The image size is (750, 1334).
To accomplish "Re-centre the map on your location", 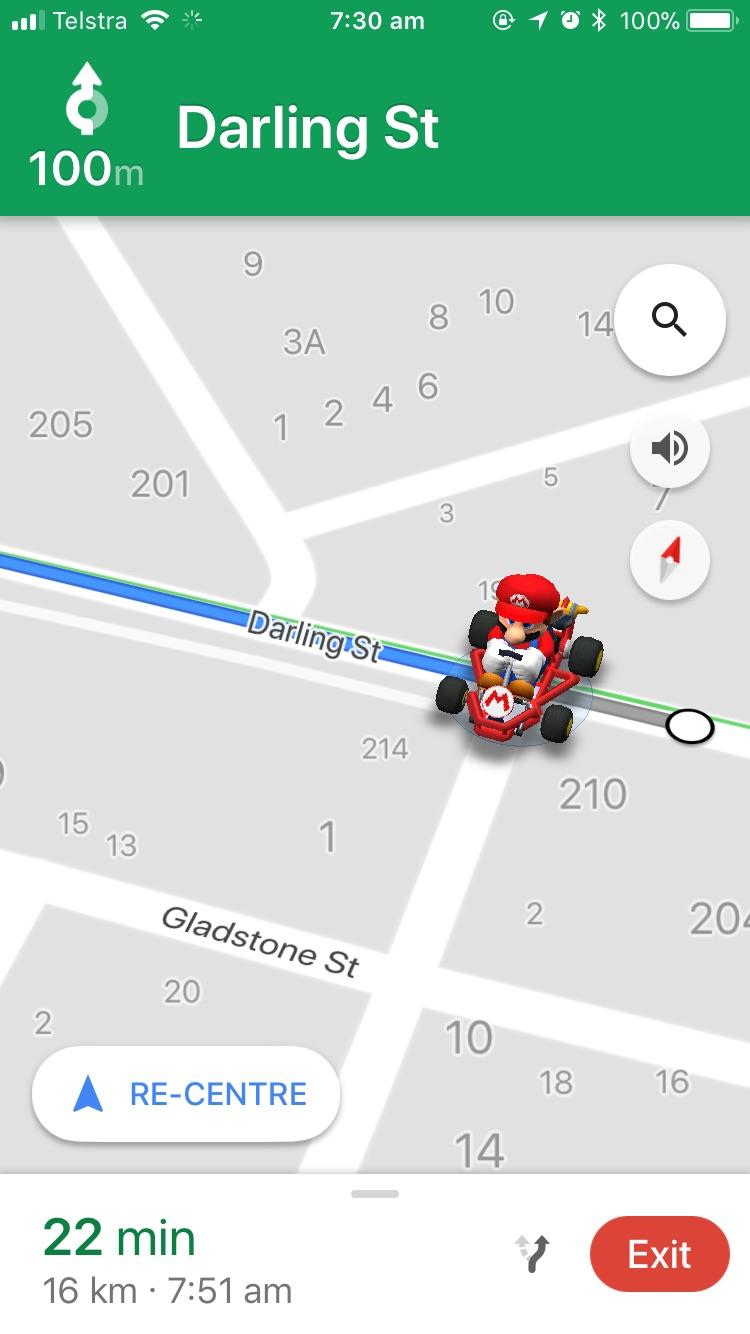I will [186, 1094].
